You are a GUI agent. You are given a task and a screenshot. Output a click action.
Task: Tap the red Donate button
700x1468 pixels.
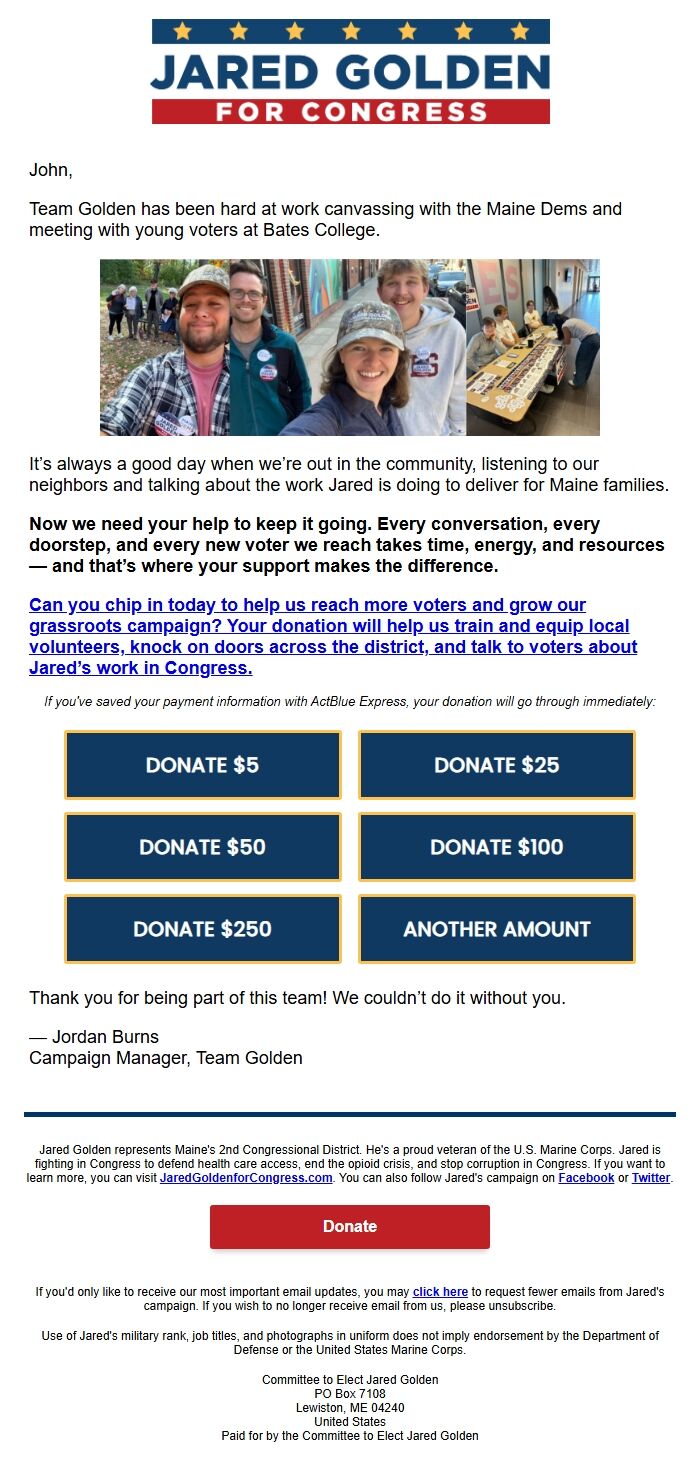coord(350,1226)
